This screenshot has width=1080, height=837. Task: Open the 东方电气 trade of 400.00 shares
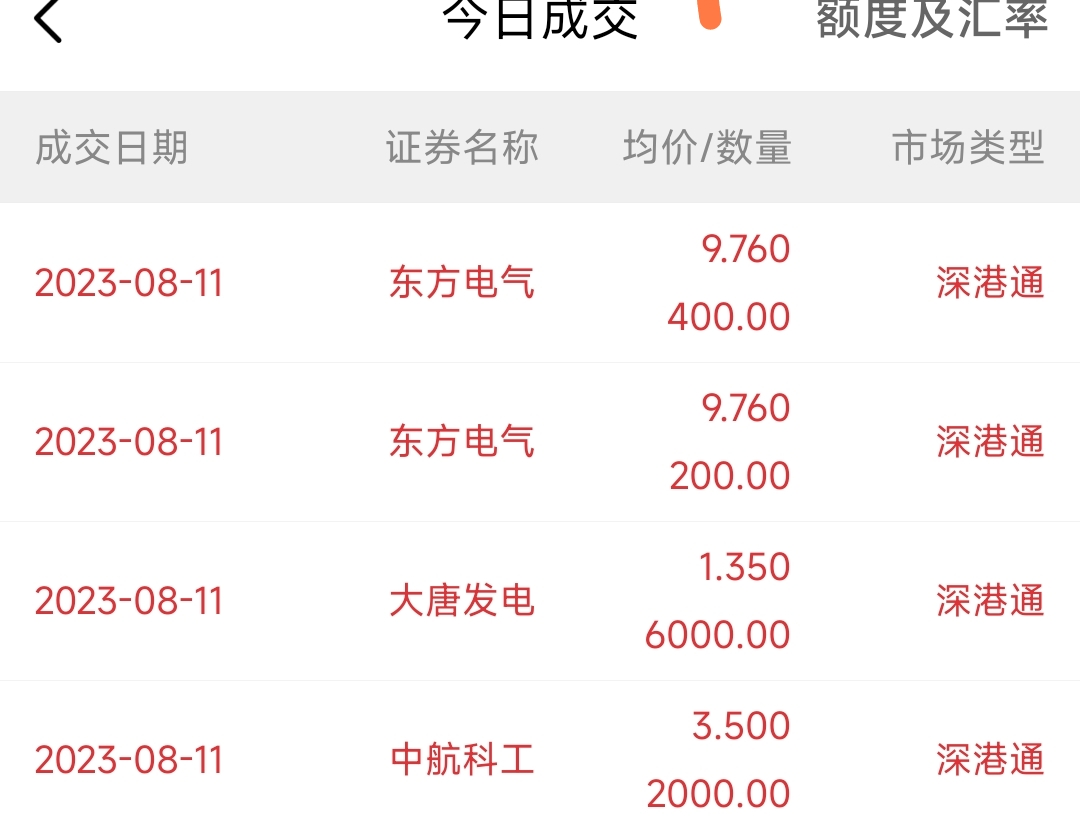pyautogui.click(x=540, y=282)
